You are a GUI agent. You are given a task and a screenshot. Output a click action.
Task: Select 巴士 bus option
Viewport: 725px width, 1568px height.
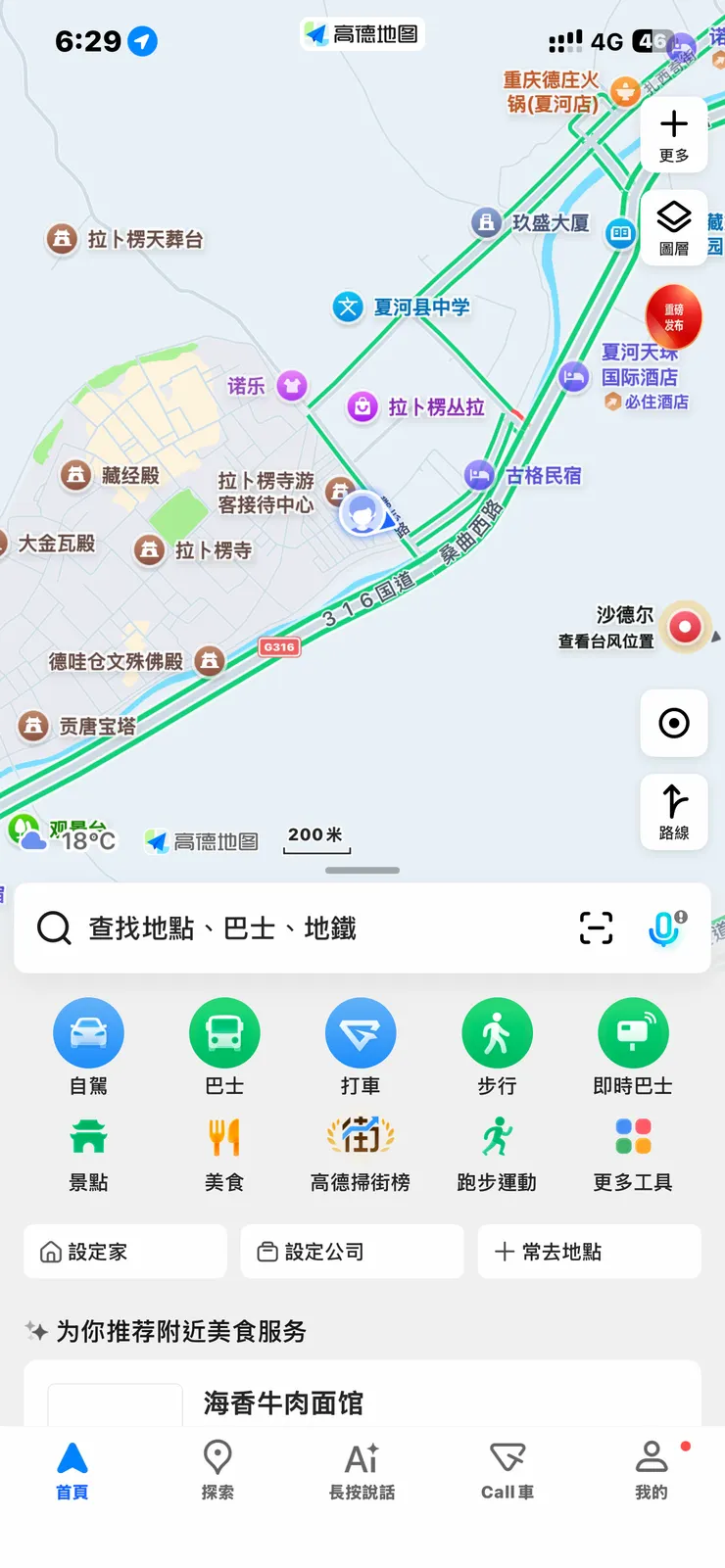tap(224, 1047)
